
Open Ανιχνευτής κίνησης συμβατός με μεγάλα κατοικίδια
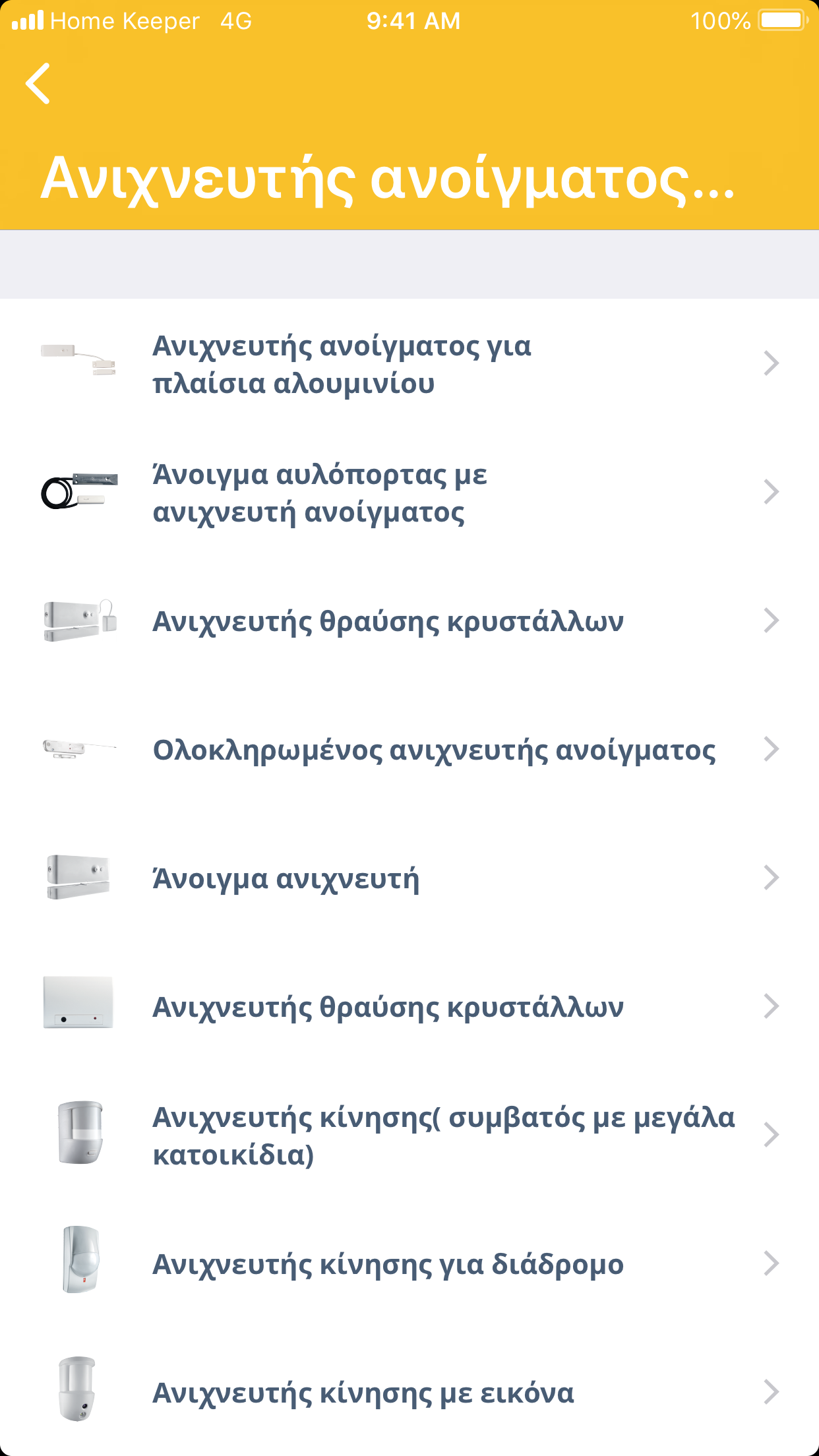[409, 1135]
